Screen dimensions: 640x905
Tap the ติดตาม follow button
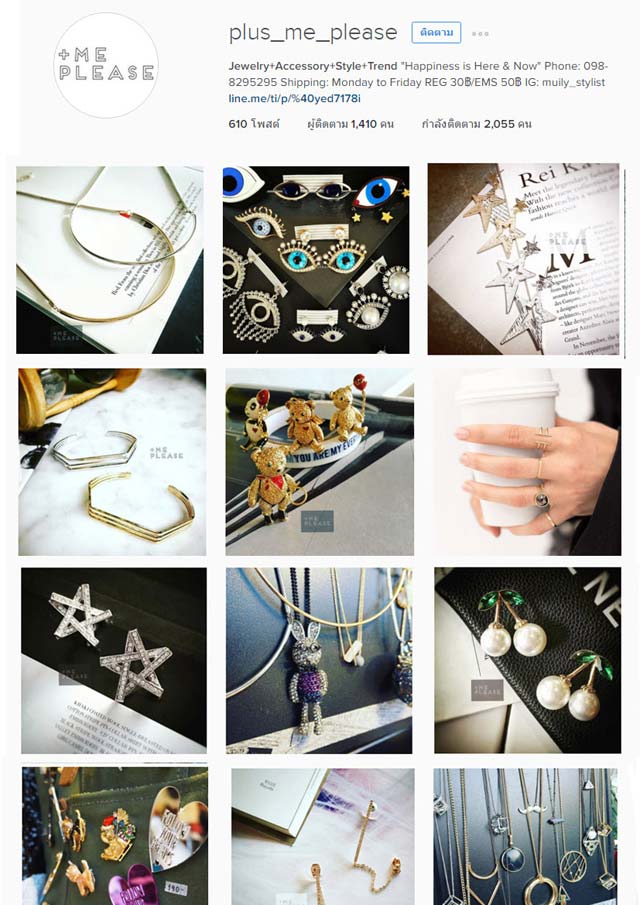pos(436,33)
